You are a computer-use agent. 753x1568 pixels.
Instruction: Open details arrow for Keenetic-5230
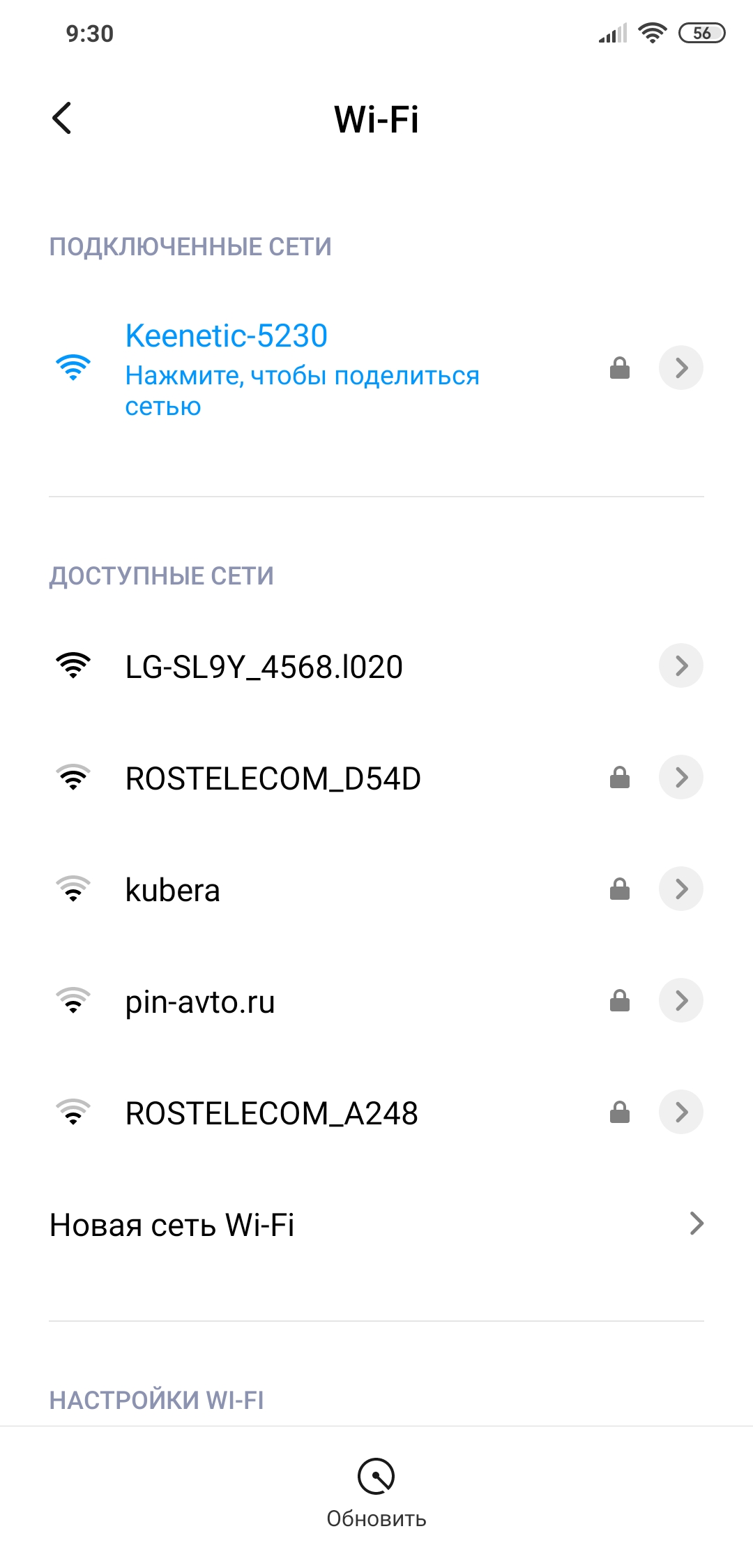pyautogui.click(x=680, y=368)
